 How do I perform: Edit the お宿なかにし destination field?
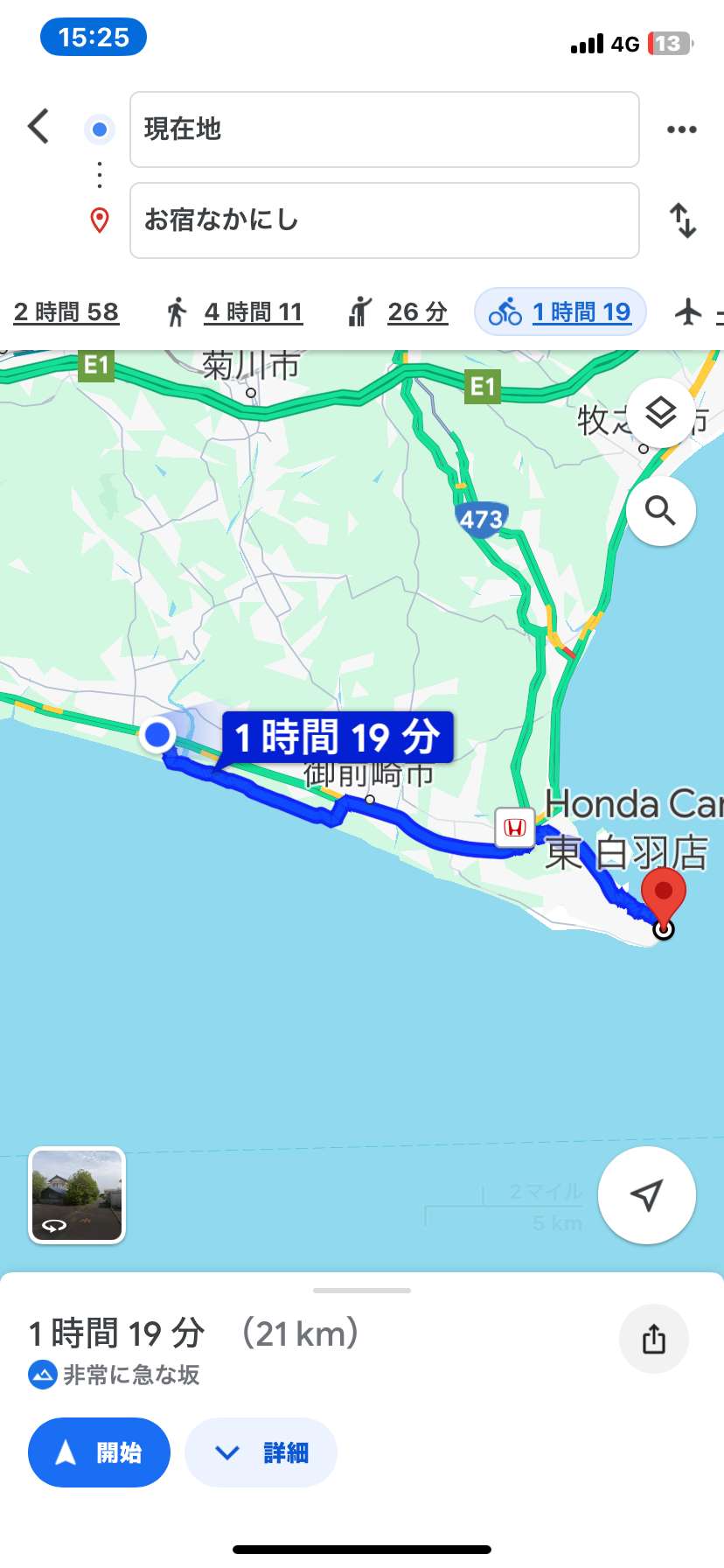tap(385, 220)
